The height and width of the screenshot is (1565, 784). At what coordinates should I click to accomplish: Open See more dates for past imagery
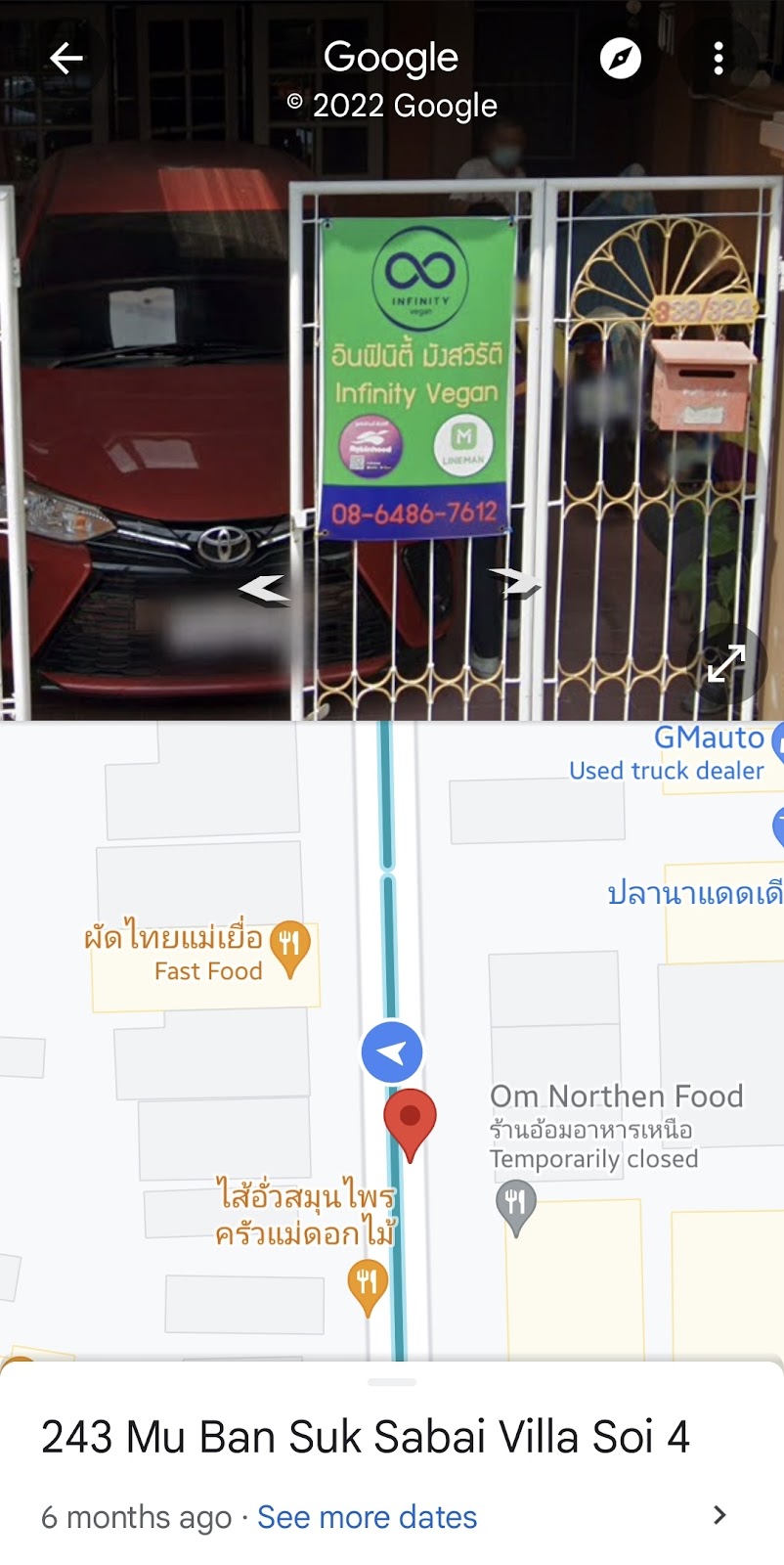(366, 1517)
